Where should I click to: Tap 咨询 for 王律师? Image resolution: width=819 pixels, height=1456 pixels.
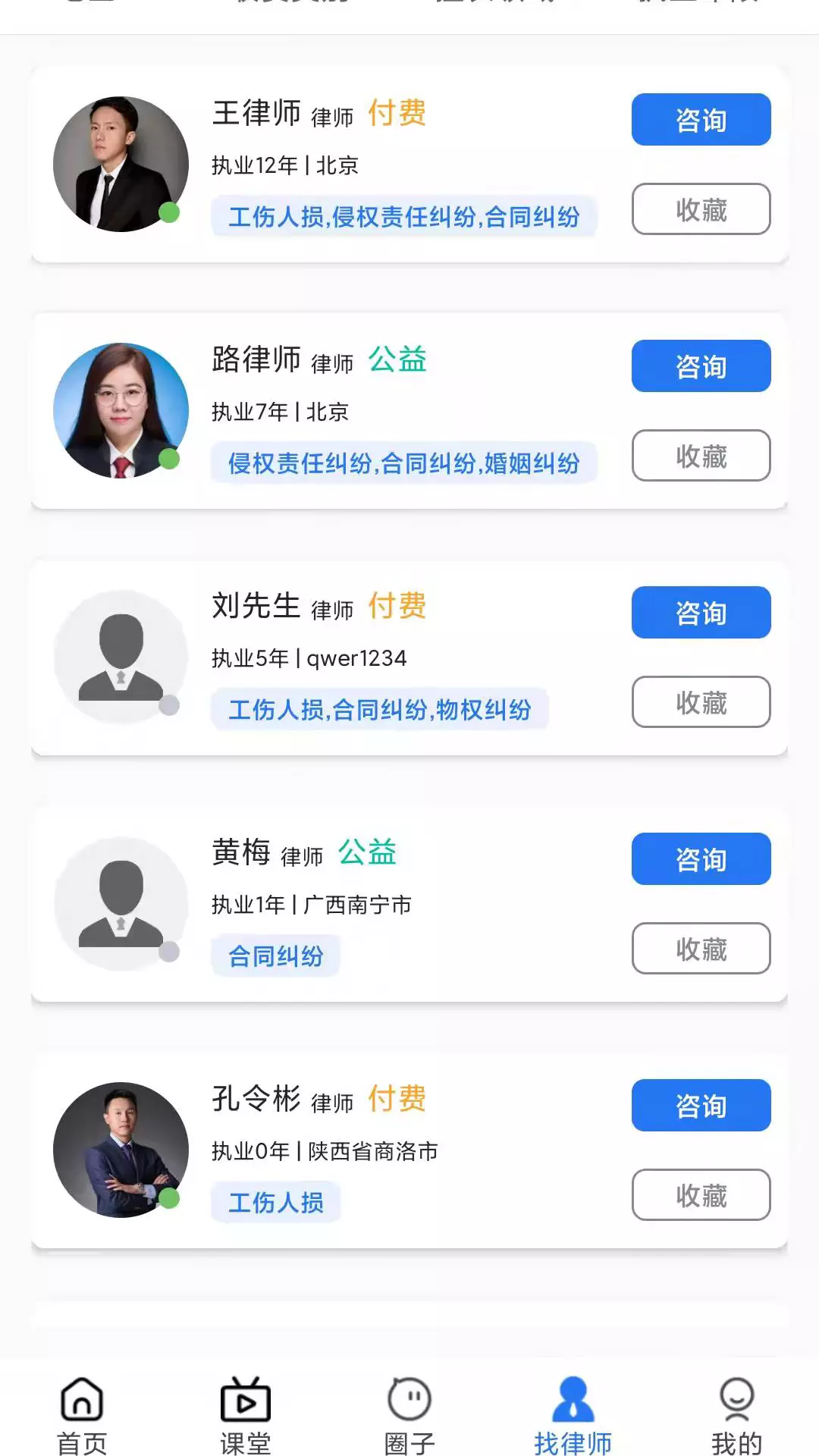pyautogui.click(x=701, y=120)
